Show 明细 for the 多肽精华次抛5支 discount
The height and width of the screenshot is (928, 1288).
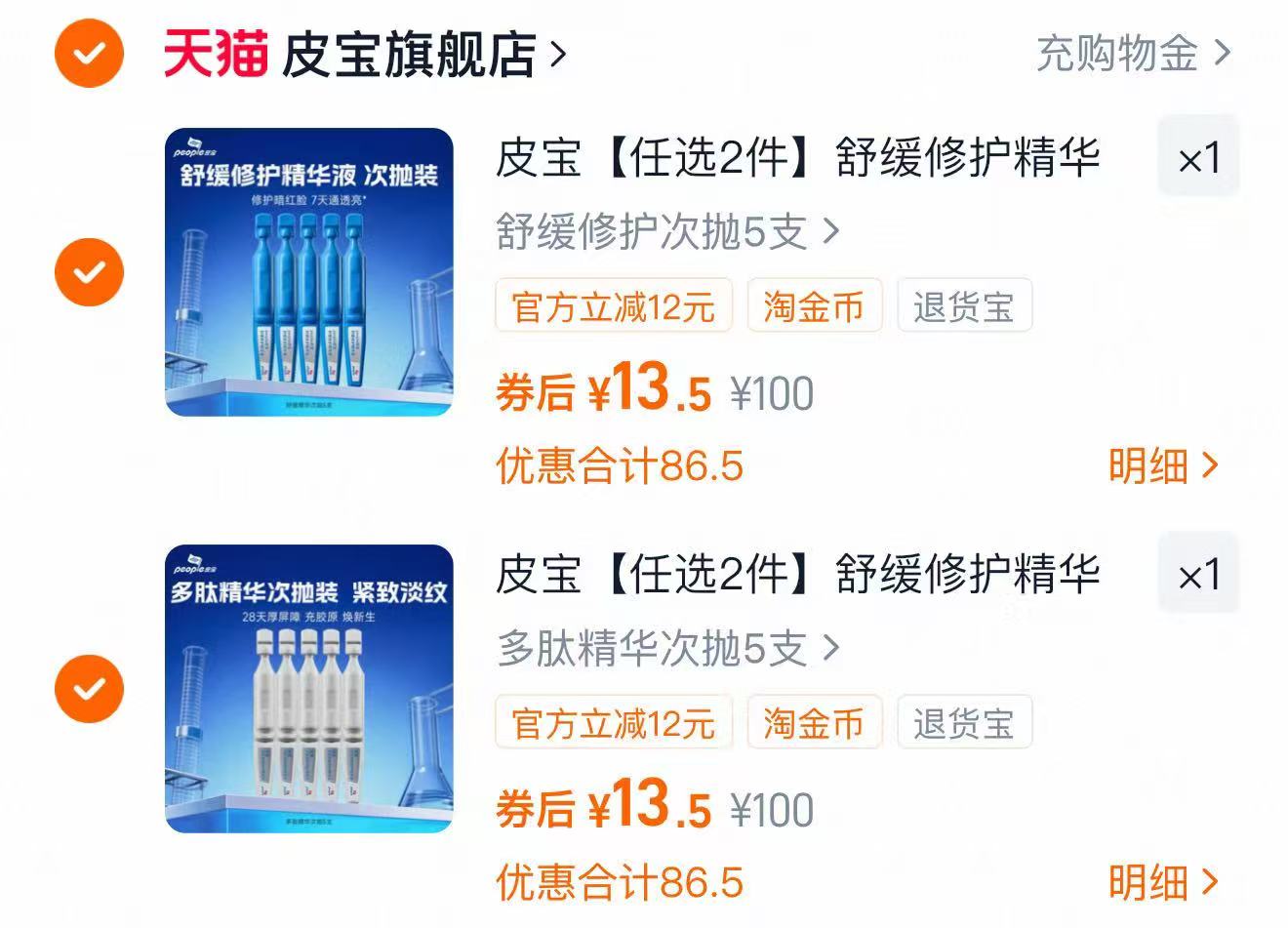[1163, 882]
